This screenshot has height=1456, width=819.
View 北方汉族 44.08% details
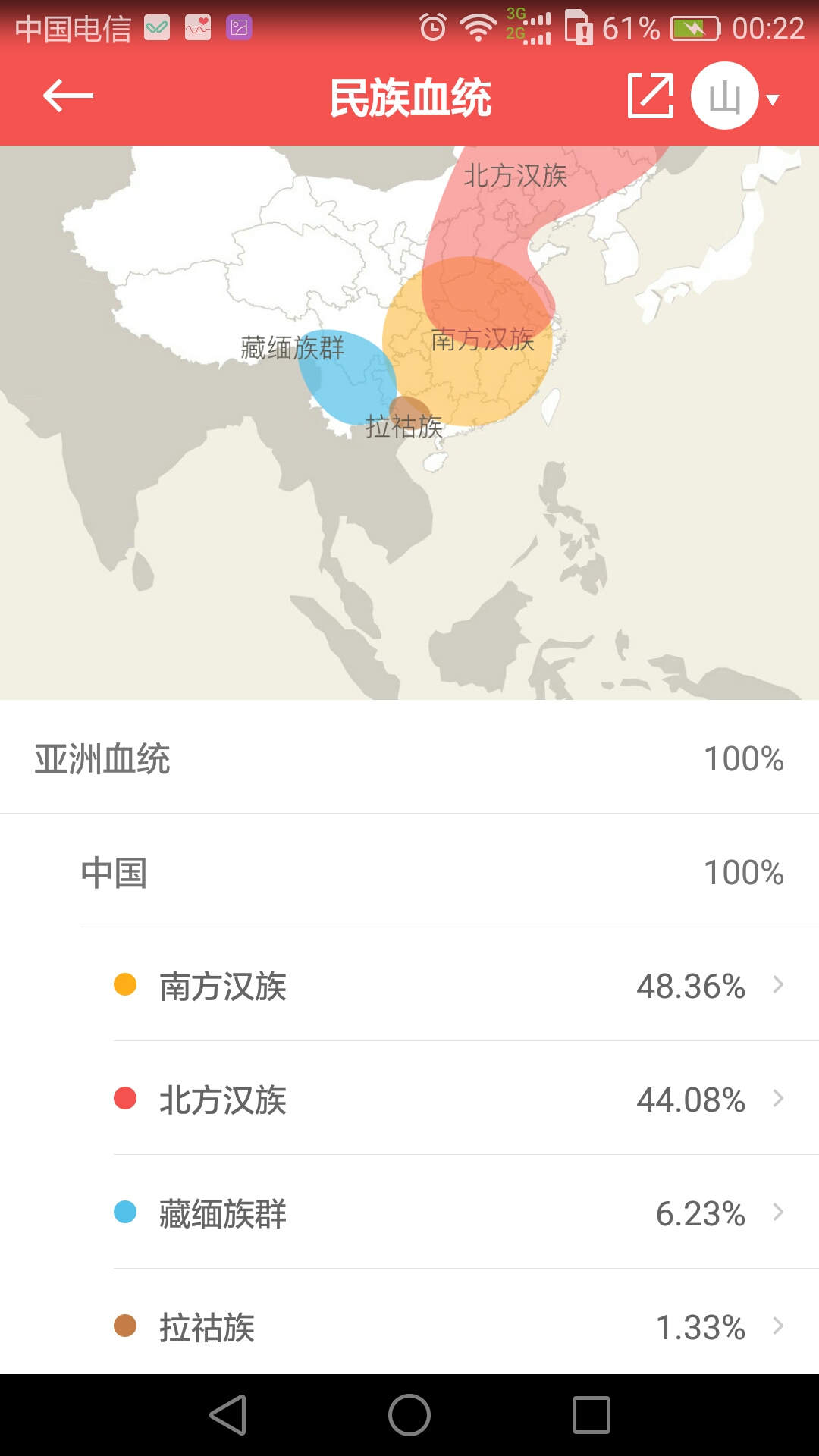[449, 1099]
